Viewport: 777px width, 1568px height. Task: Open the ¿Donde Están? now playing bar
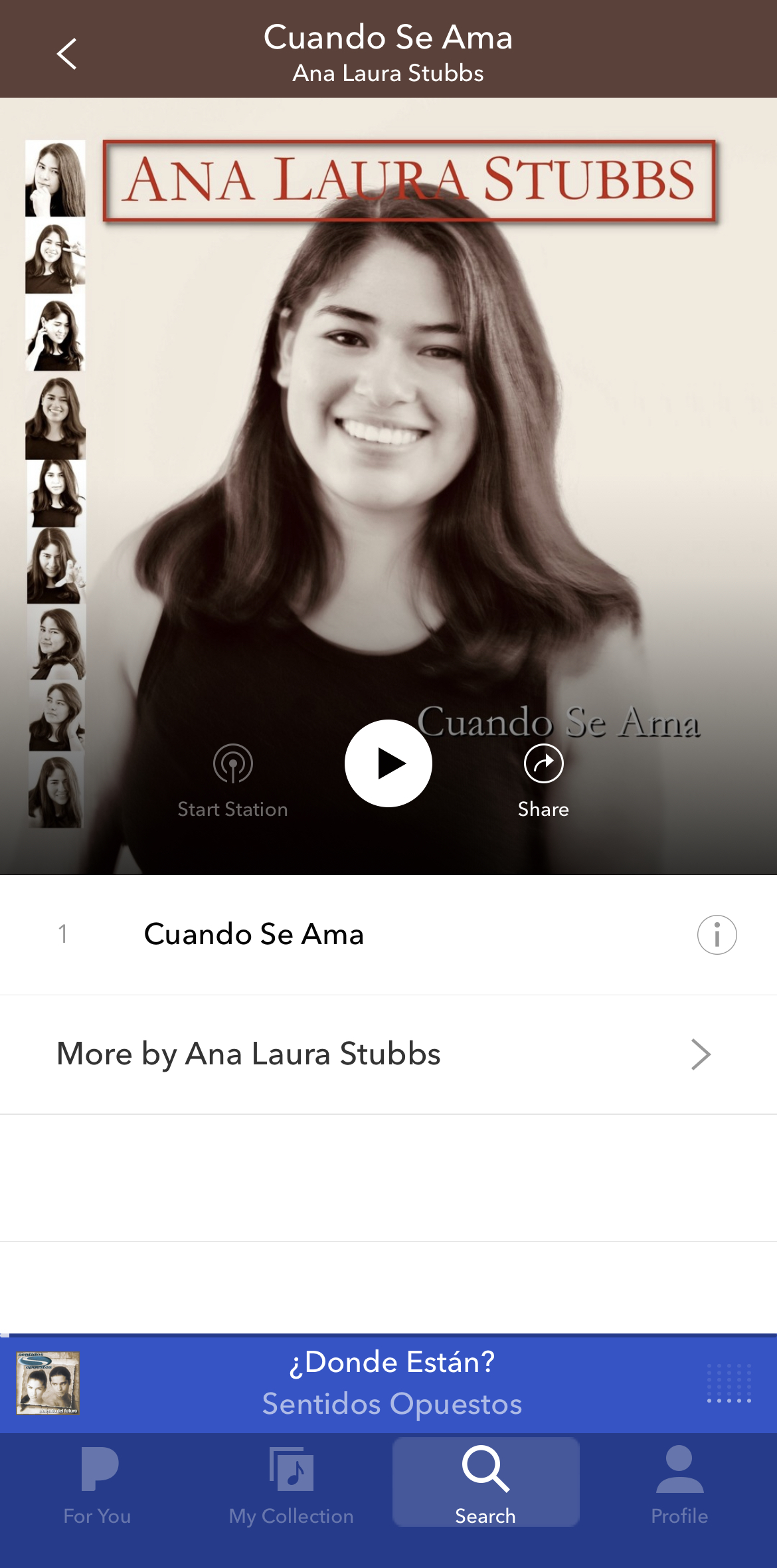[x=392, y=1383]
